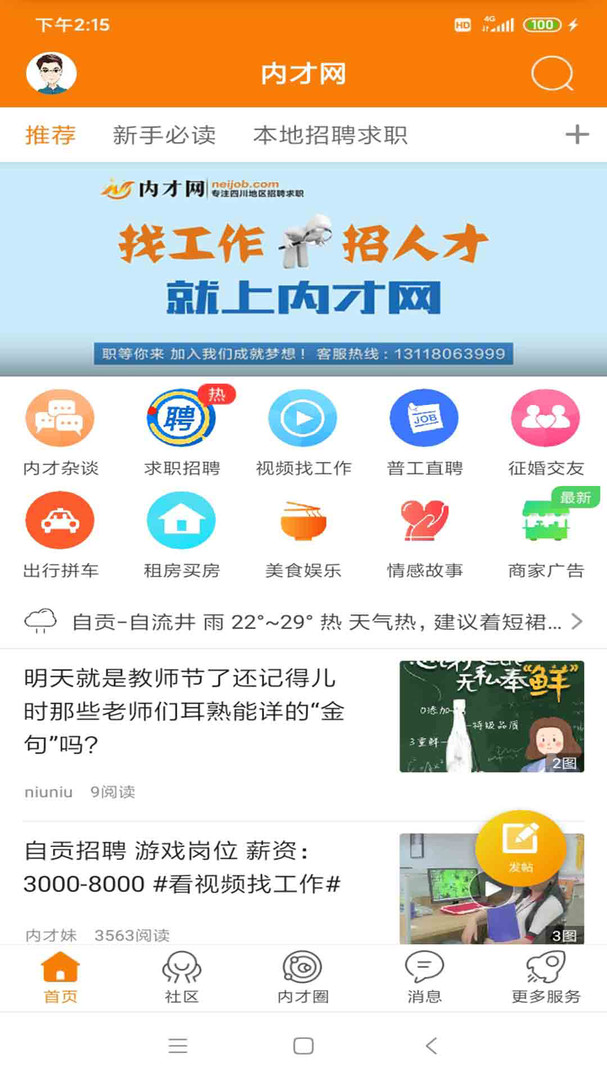
Task: Switch to the 新手必读 tab
Action: [164, 135]
